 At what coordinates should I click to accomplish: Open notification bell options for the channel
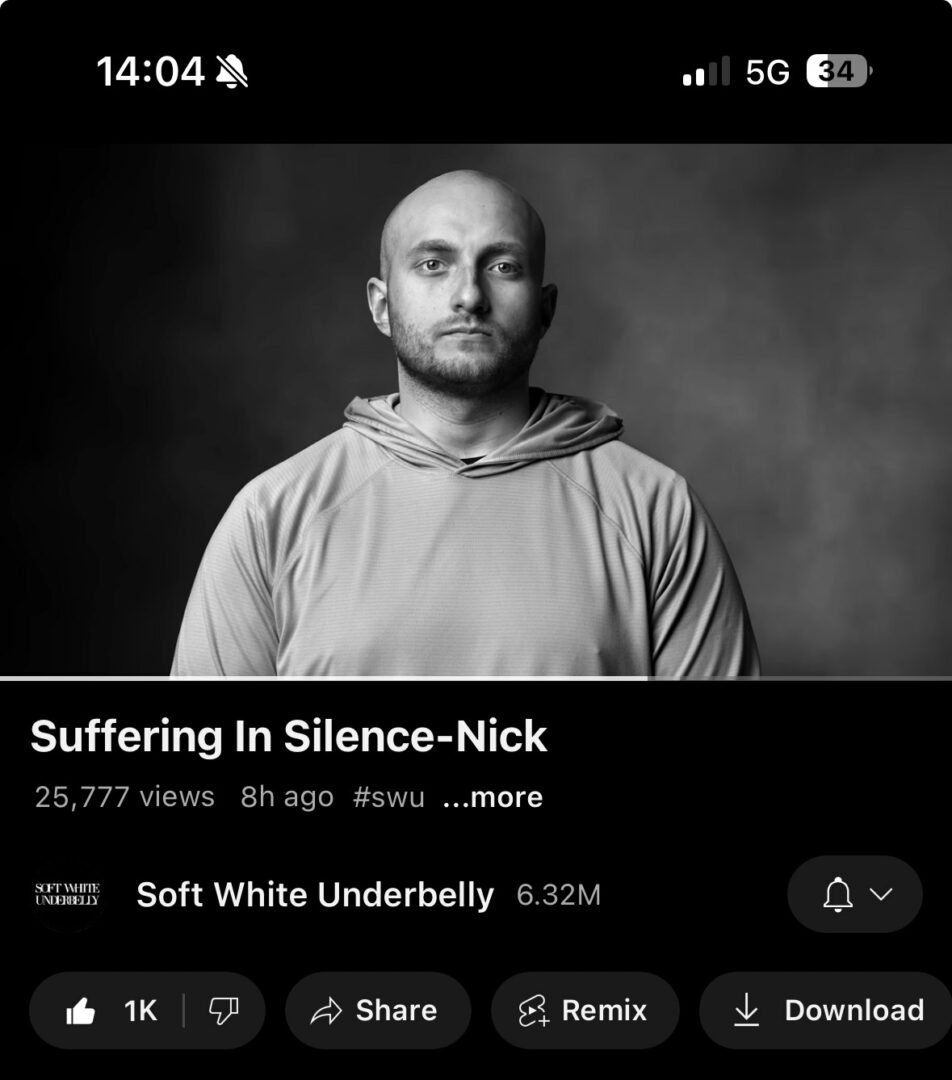coord(855,894)
